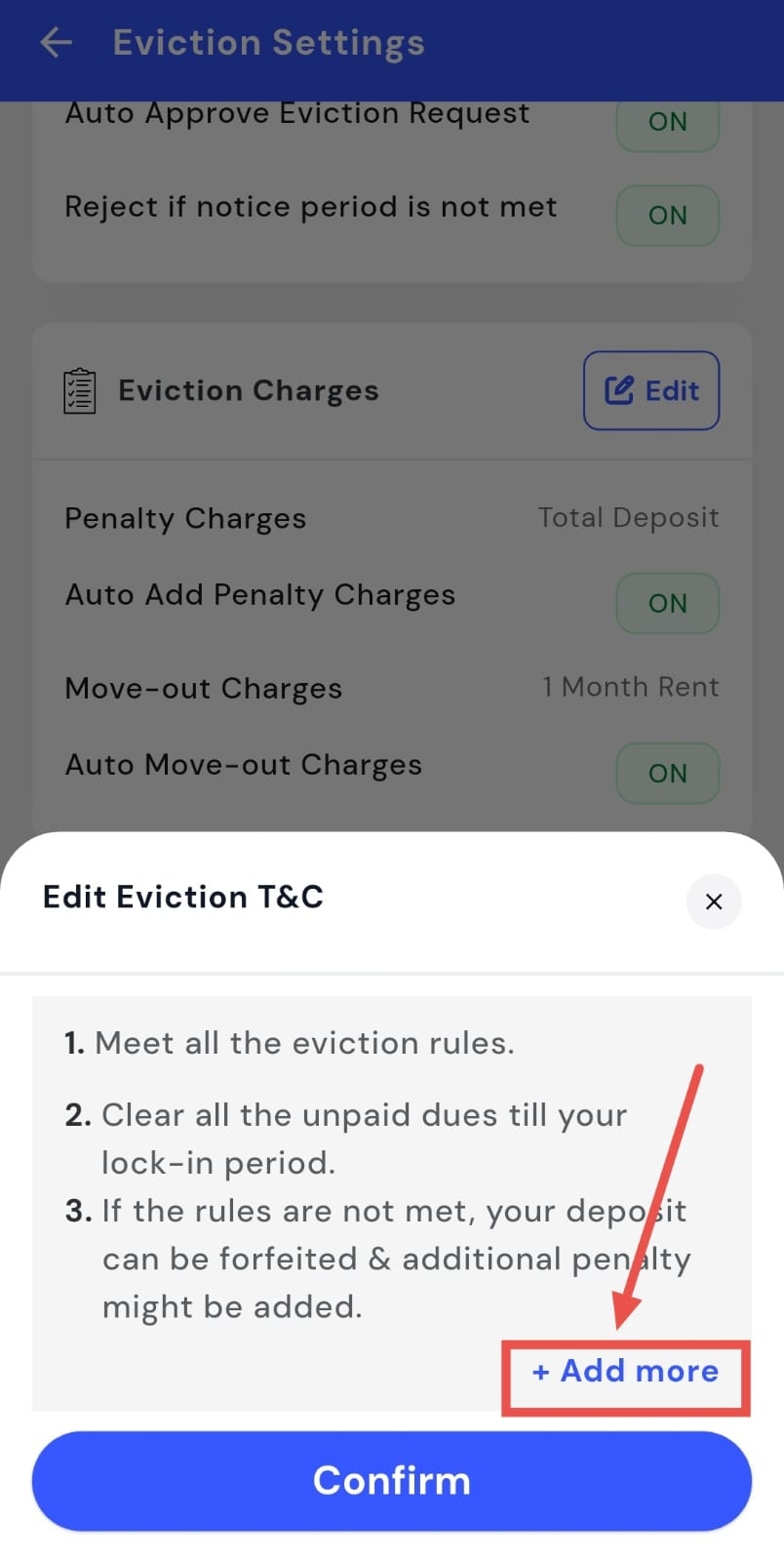Toggle Auto Move-out Charges
This screenshot has width=784, height=1561.
pos(667,773)
